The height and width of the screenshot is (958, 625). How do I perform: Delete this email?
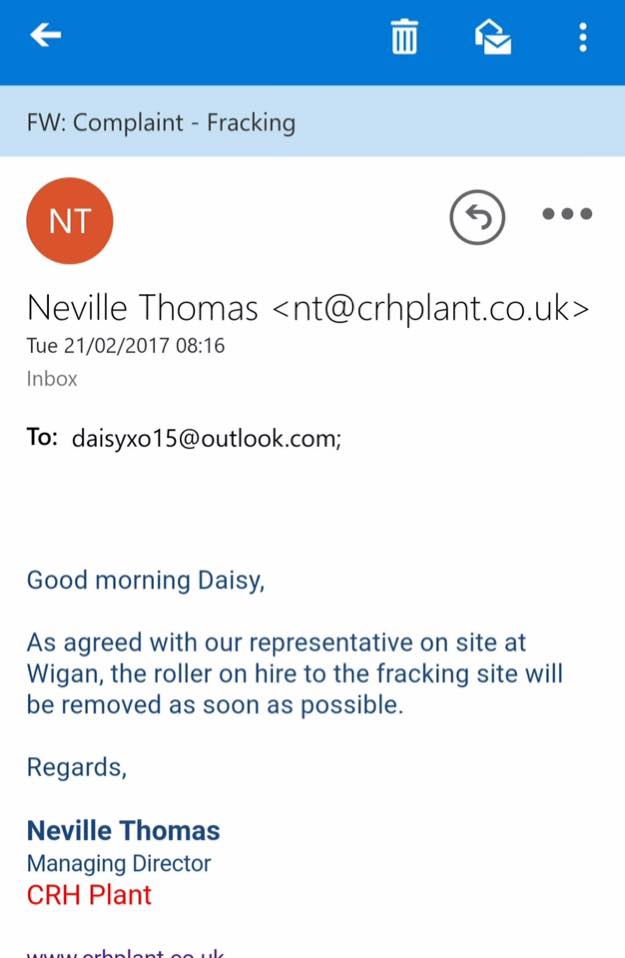404,37
